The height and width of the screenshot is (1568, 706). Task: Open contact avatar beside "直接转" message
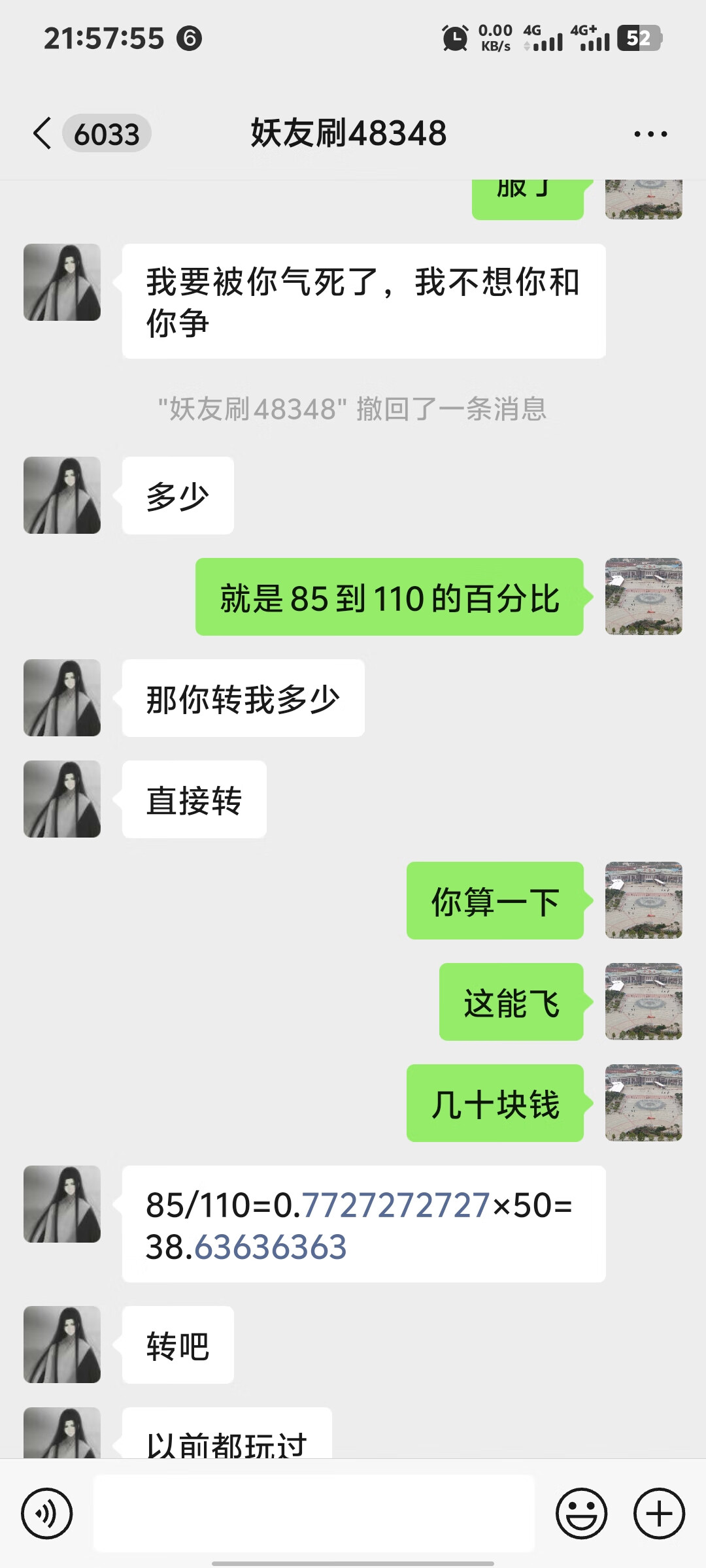(62, 799)
